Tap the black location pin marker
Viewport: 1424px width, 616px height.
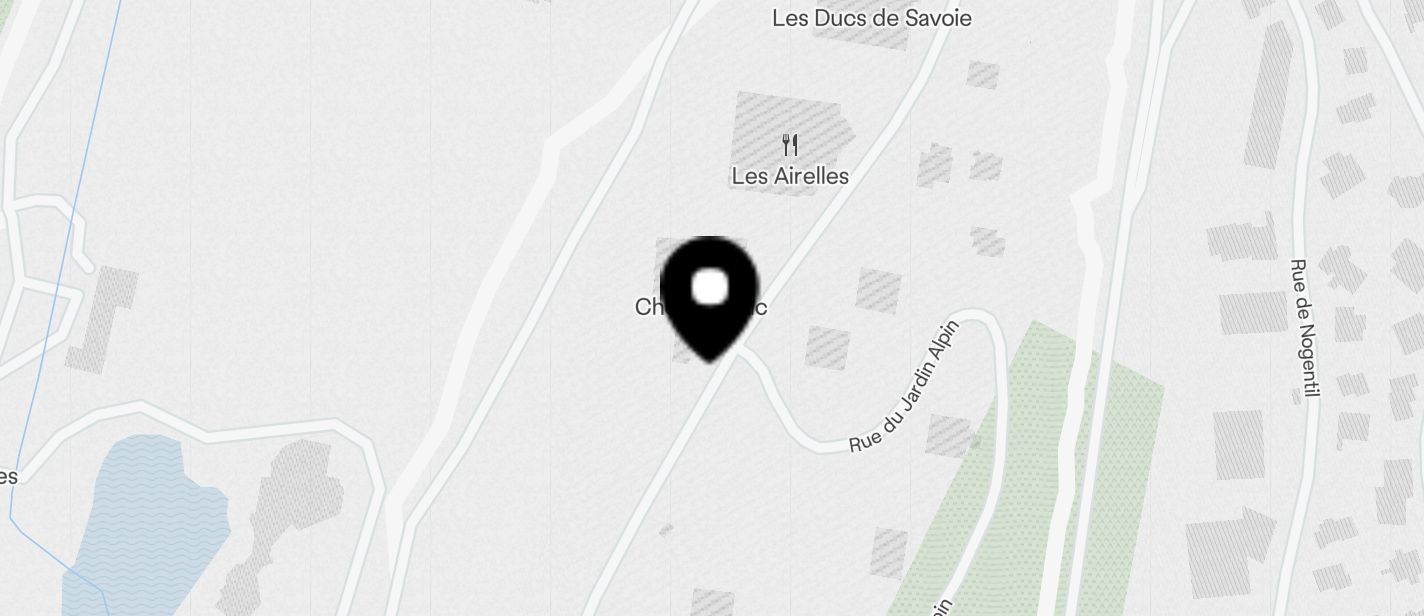point(710,295)
